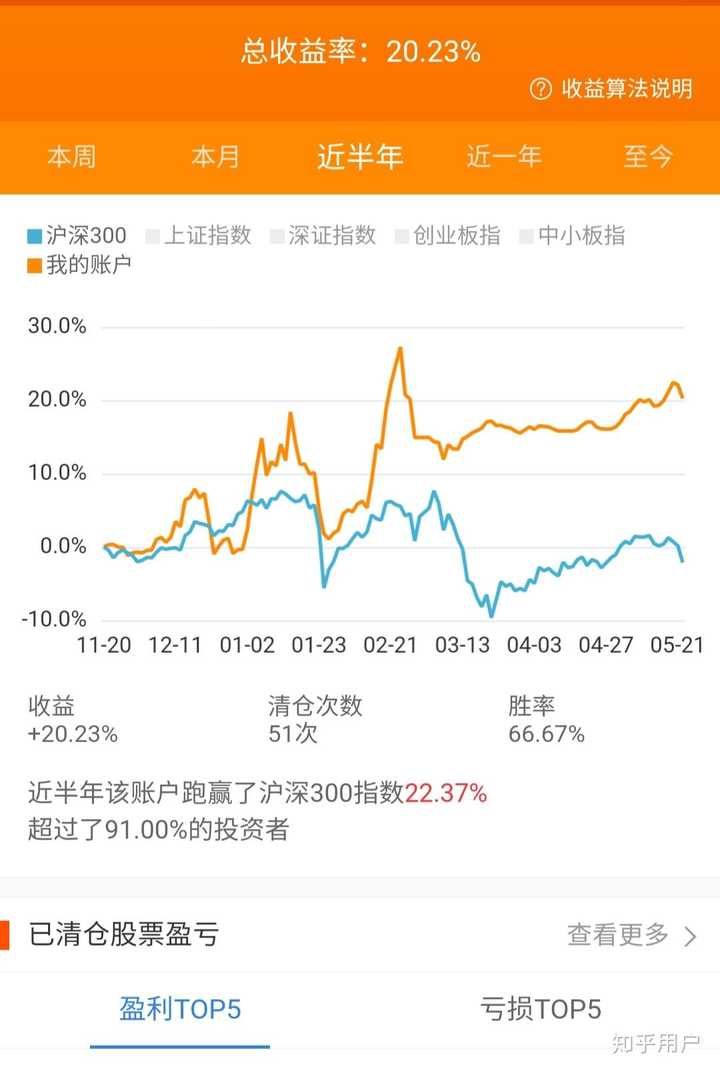This screenshot has height=1069, width=720.
Task: Switch to the 亏损TOP5 tab
Action: [x=540, y=1010]
